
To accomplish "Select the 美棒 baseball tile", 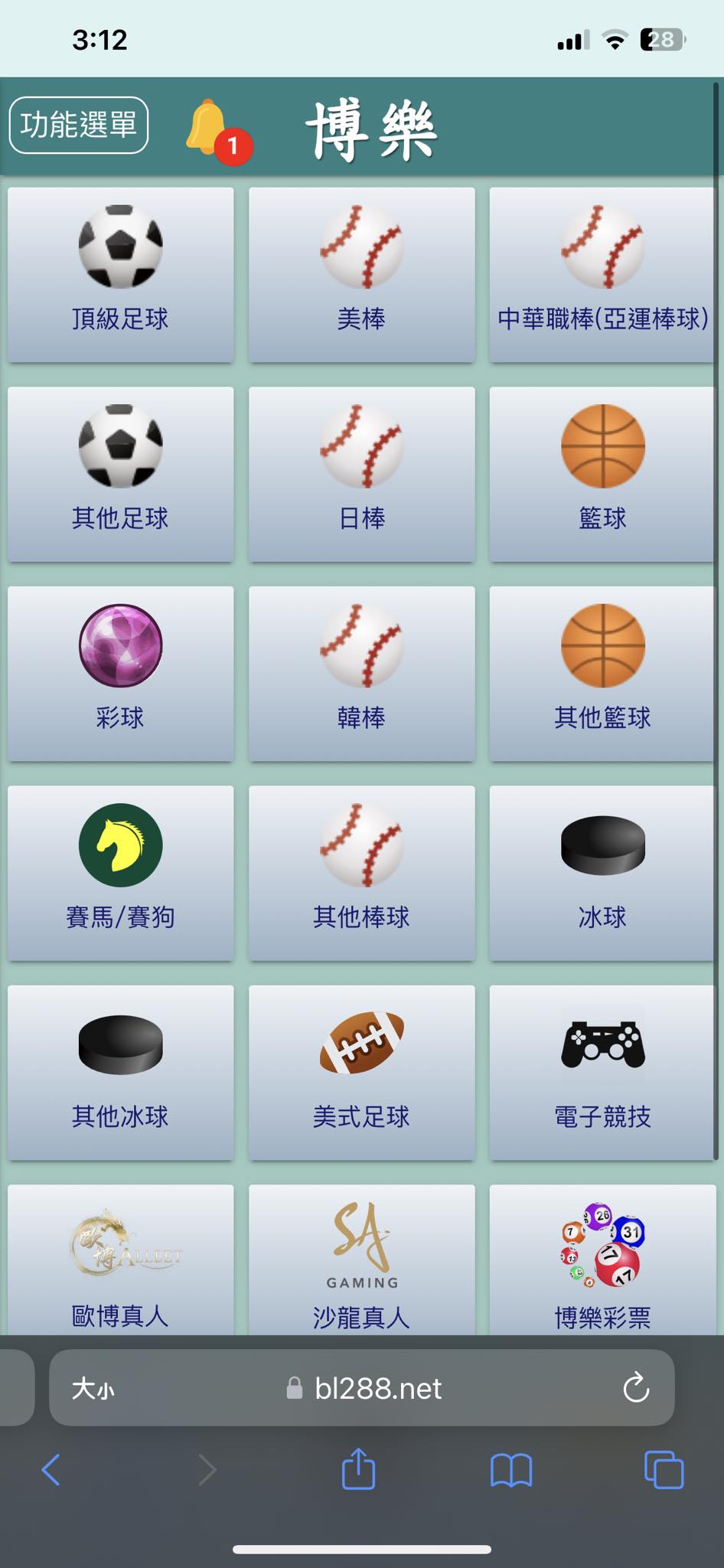I will [361, 274].
